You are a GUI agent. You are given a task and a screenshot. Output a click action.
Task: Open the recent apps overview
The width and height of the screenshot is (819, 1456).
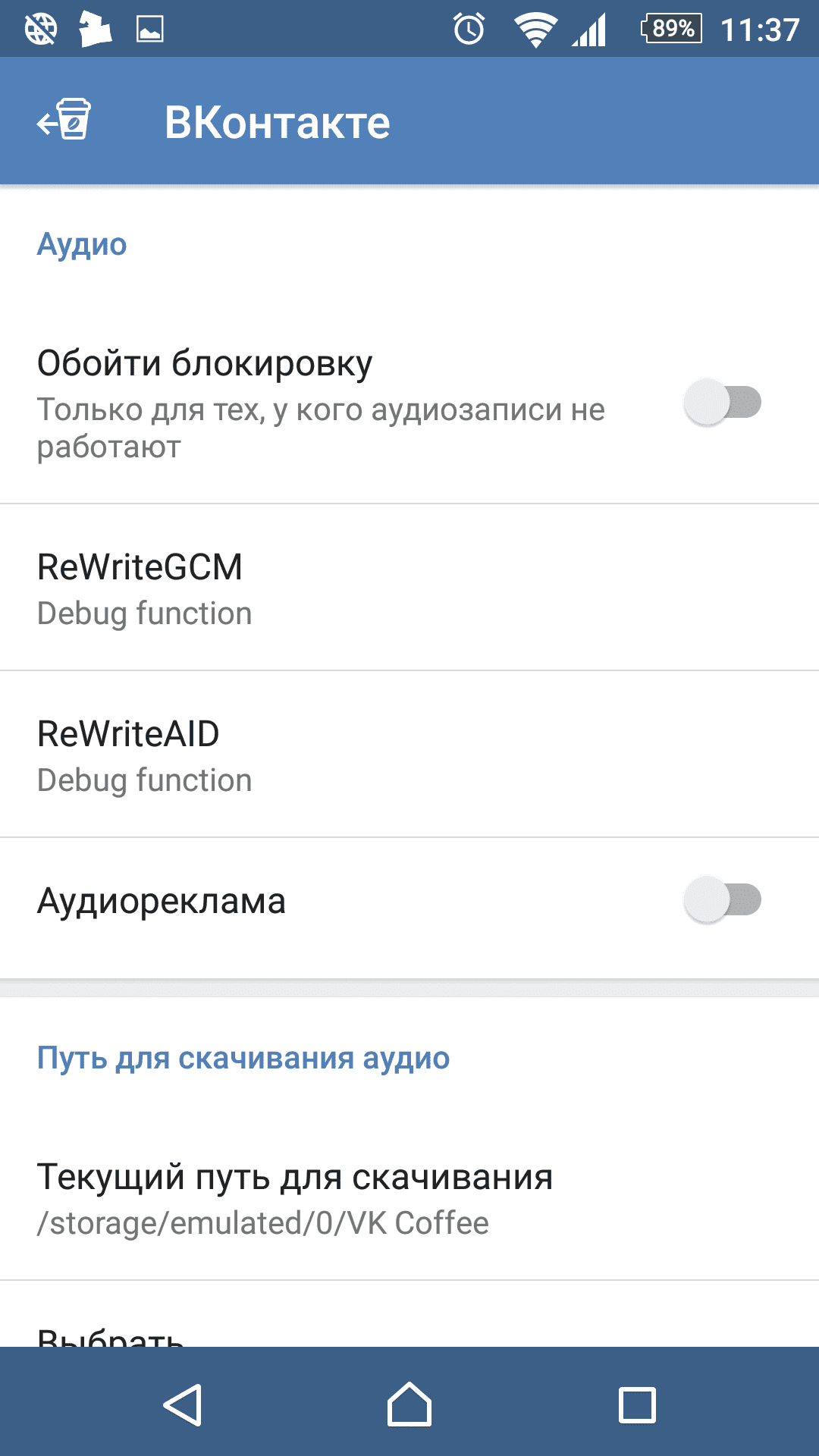coord(637,1404)
